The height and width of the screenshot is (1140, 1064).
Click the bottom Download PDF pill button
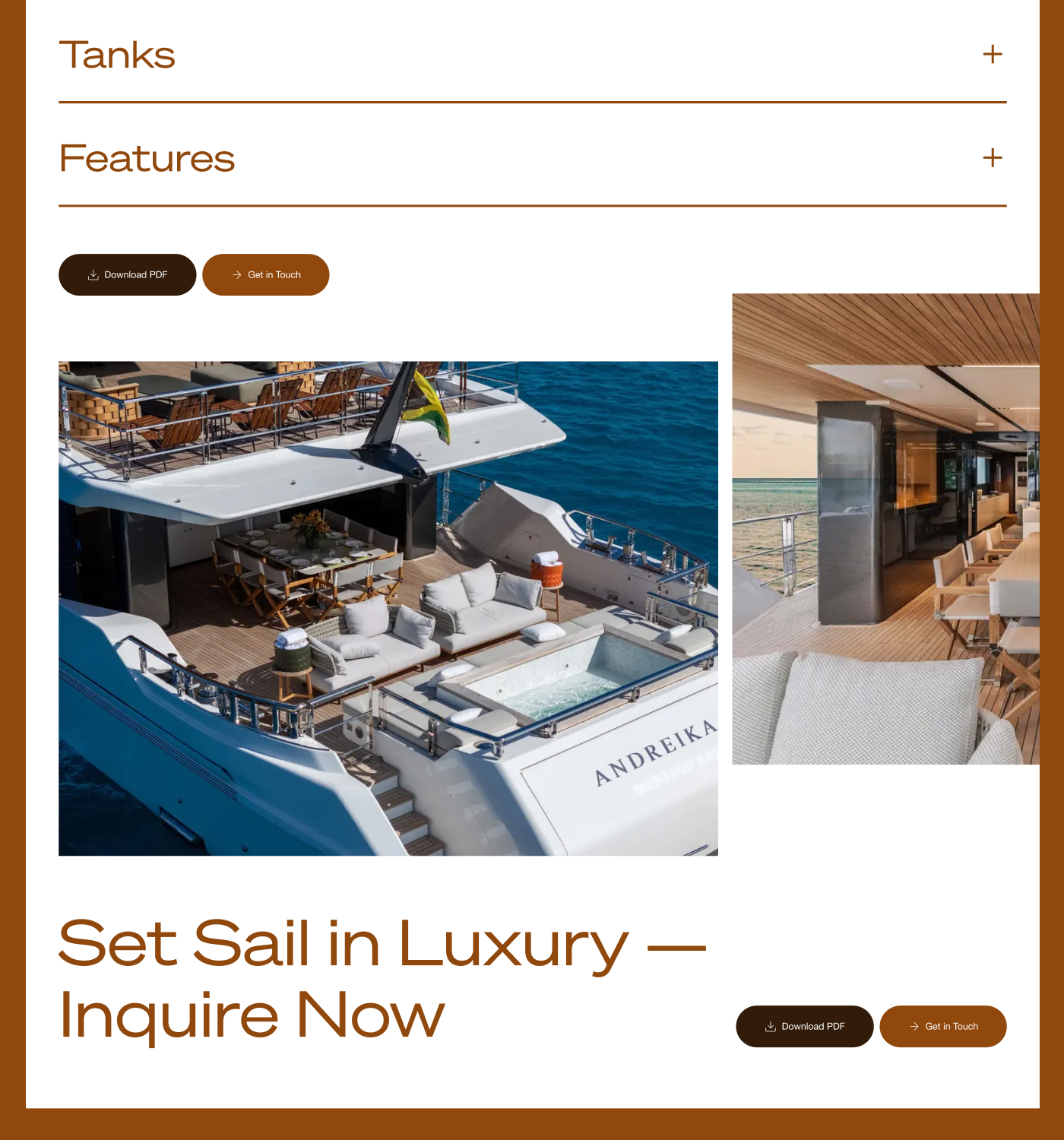(x=805, y=1026)
